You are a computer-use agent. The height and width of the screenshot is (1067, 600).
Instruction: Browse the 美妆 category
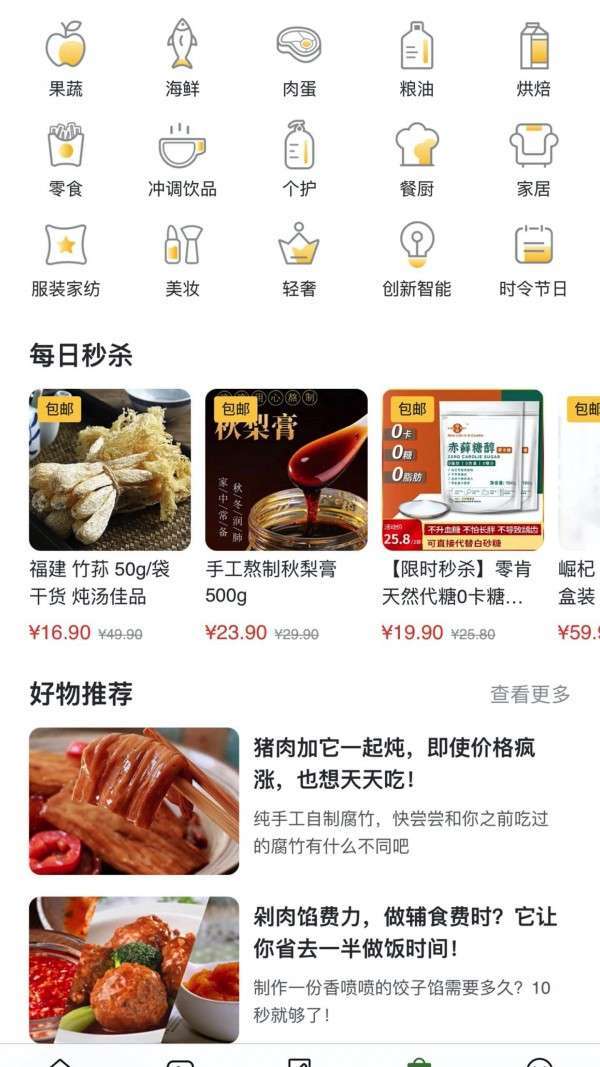[x=182, y=259]
